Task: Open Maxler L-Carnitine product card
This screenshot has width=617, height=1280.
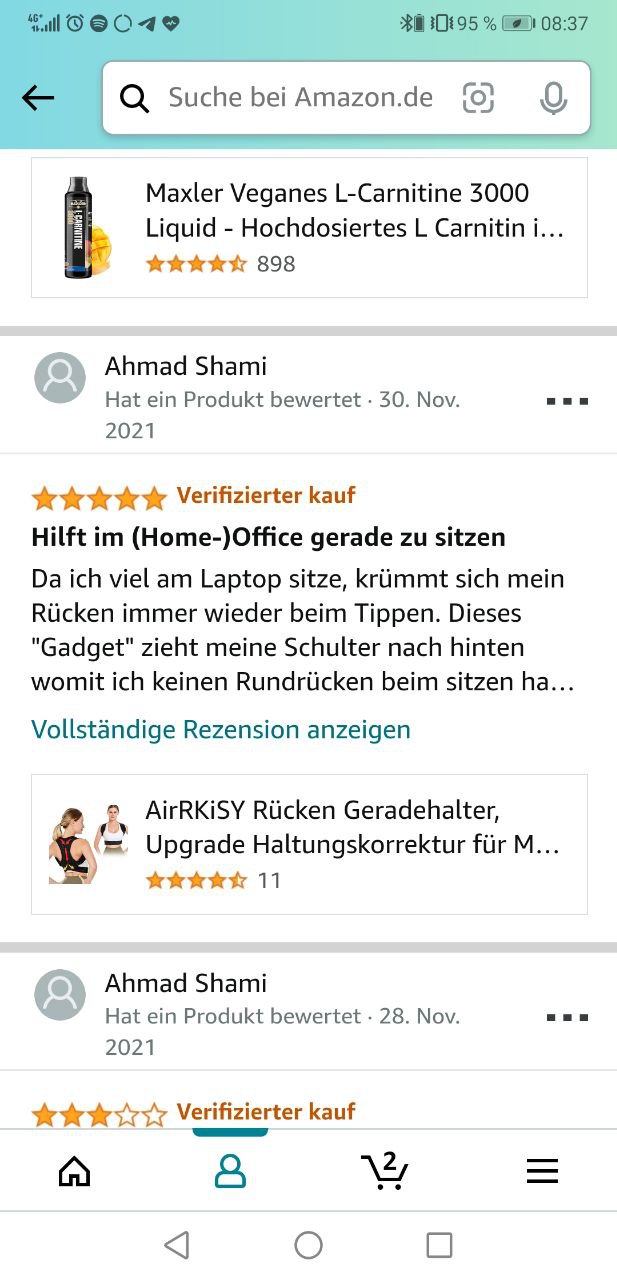Action: 309,228
